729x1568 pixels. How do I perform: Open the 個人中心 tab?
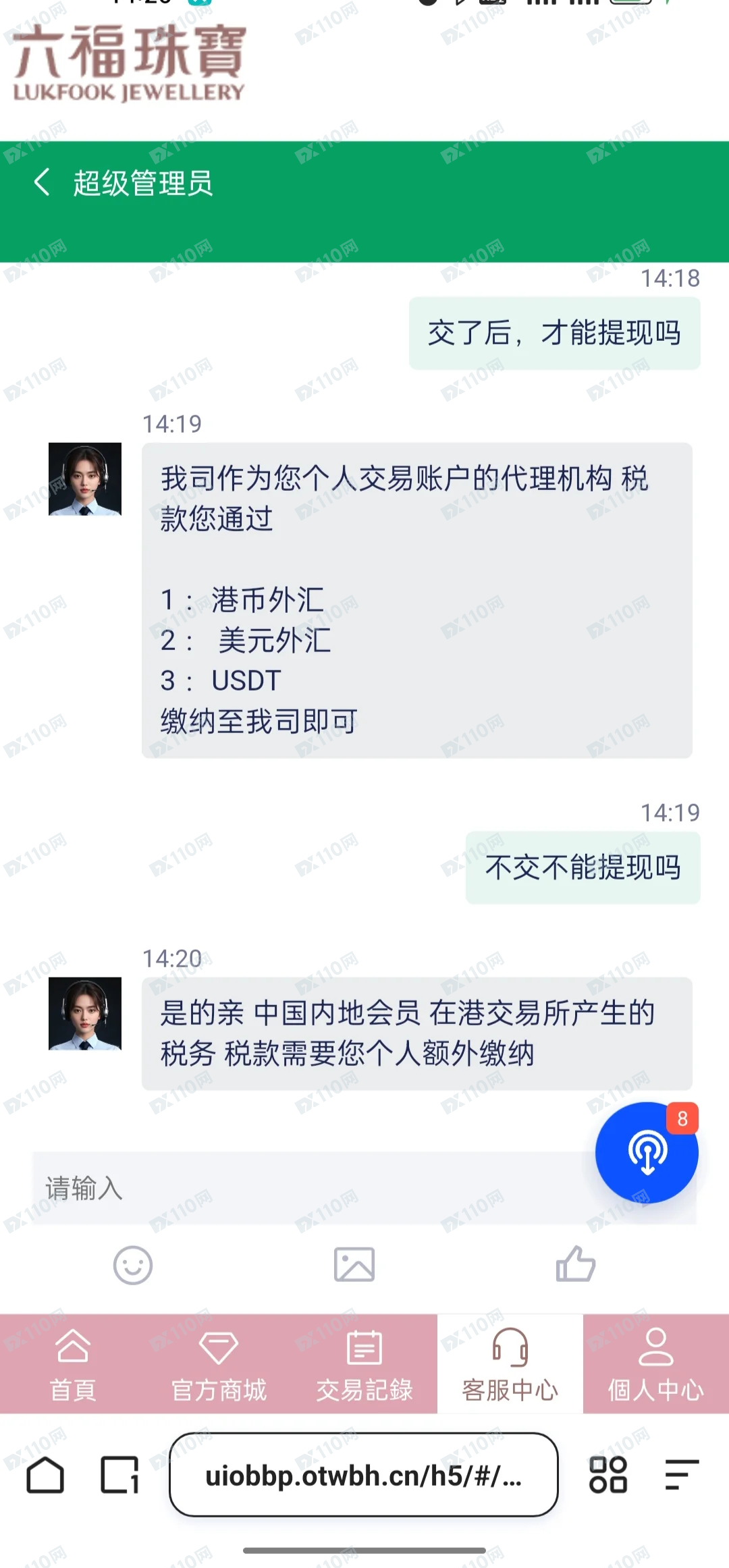(x=656, y=1363)
